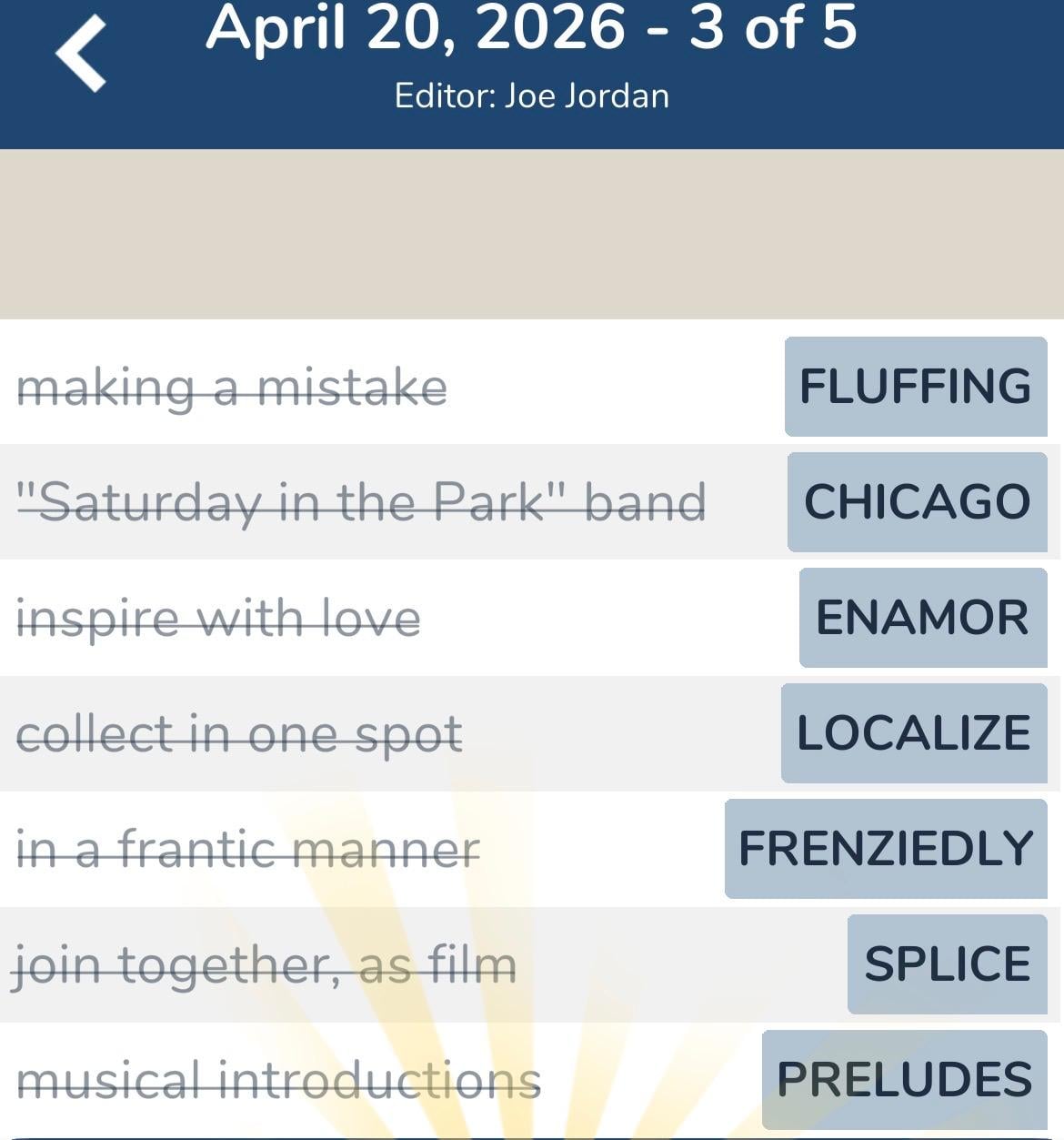Tap the PRELUDES answer tile
Viewport: 1064px width, 1140px height.
[x=904, y=1080]
